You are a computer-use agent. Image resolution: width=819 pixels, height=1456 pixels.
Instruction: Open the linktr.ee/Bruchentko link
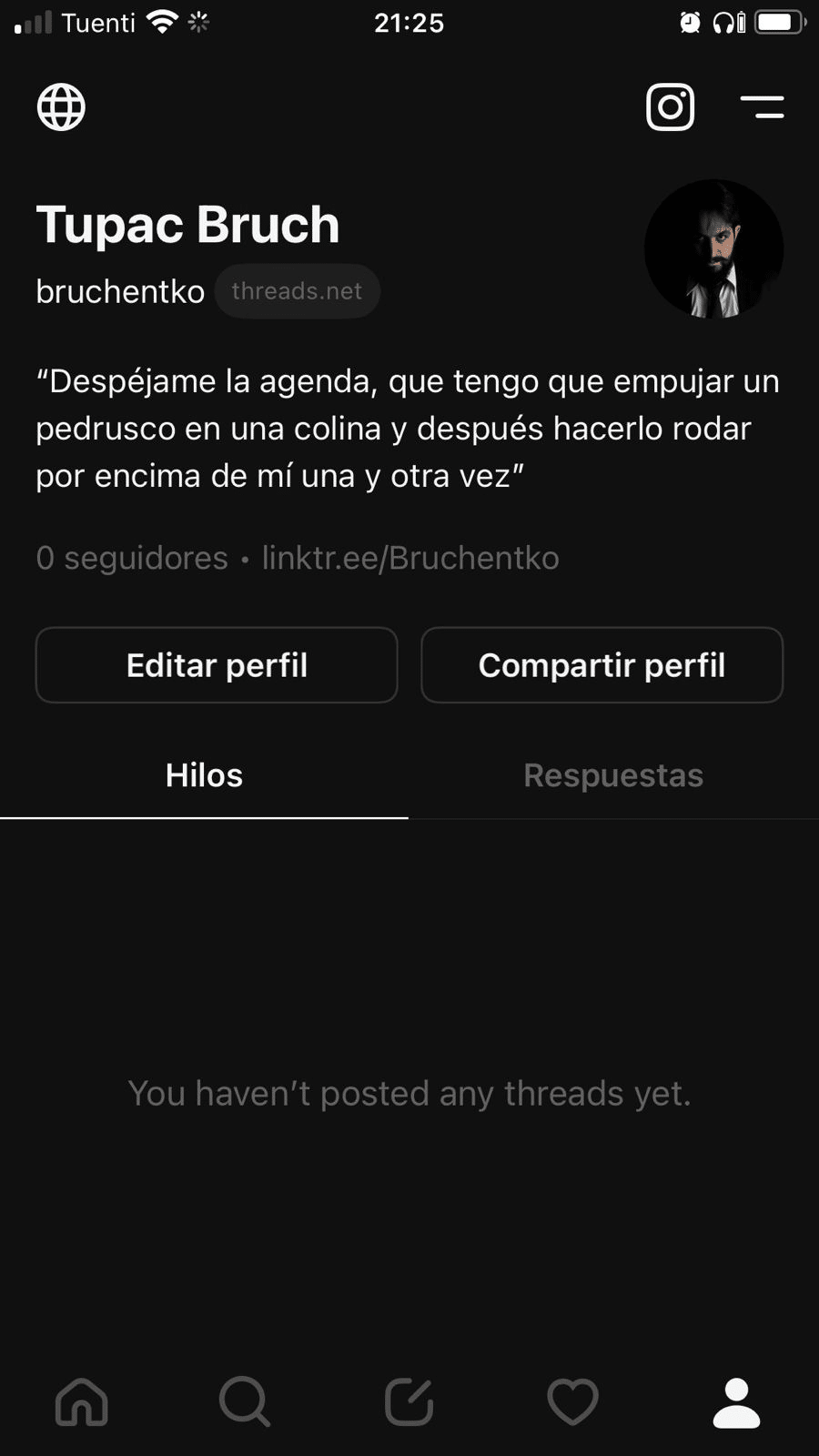click(410, 558)
